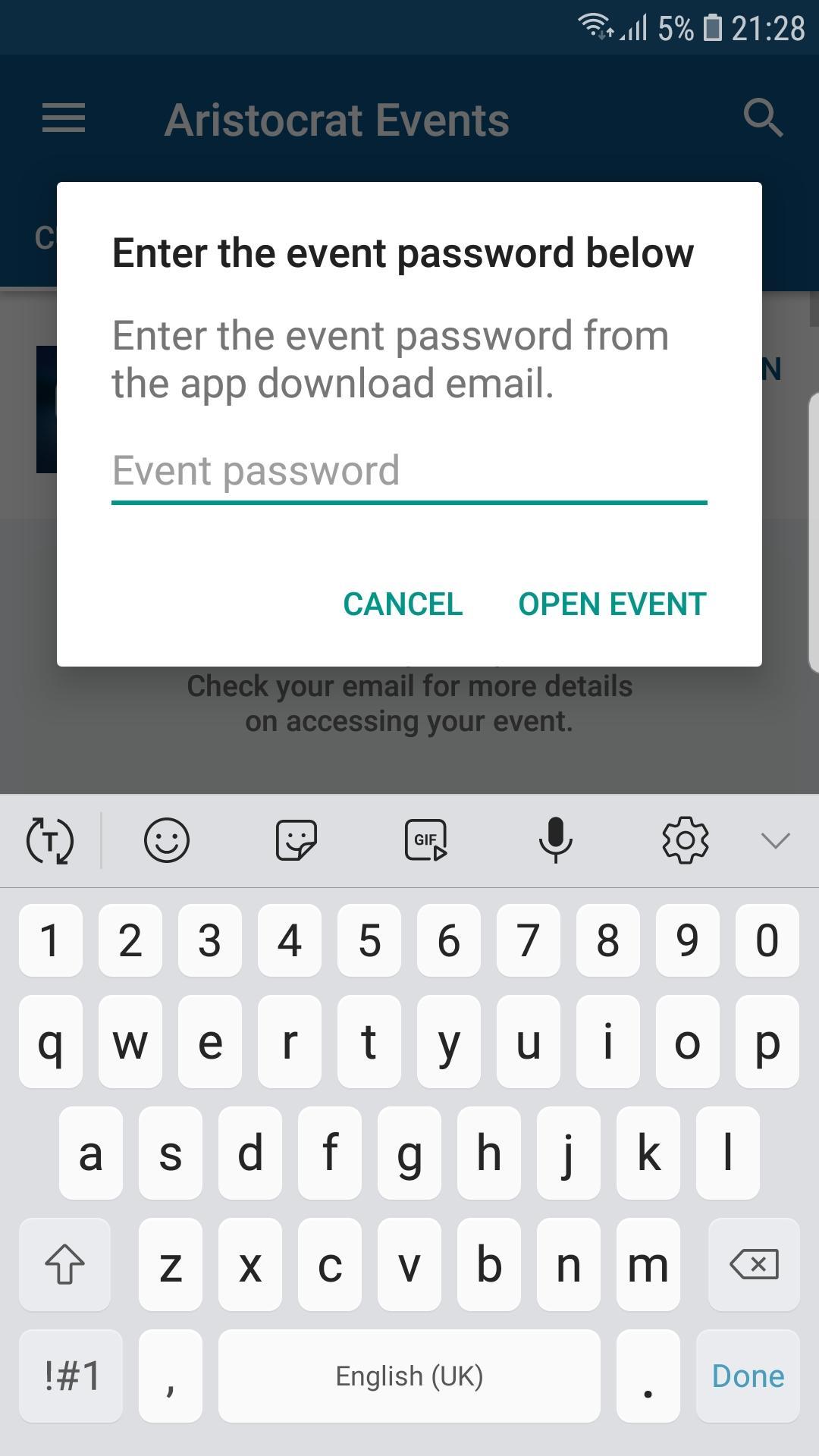Tap the backspace key to delete
The height and width of the screenshot is (1456, 819).
pos(753,1265)
